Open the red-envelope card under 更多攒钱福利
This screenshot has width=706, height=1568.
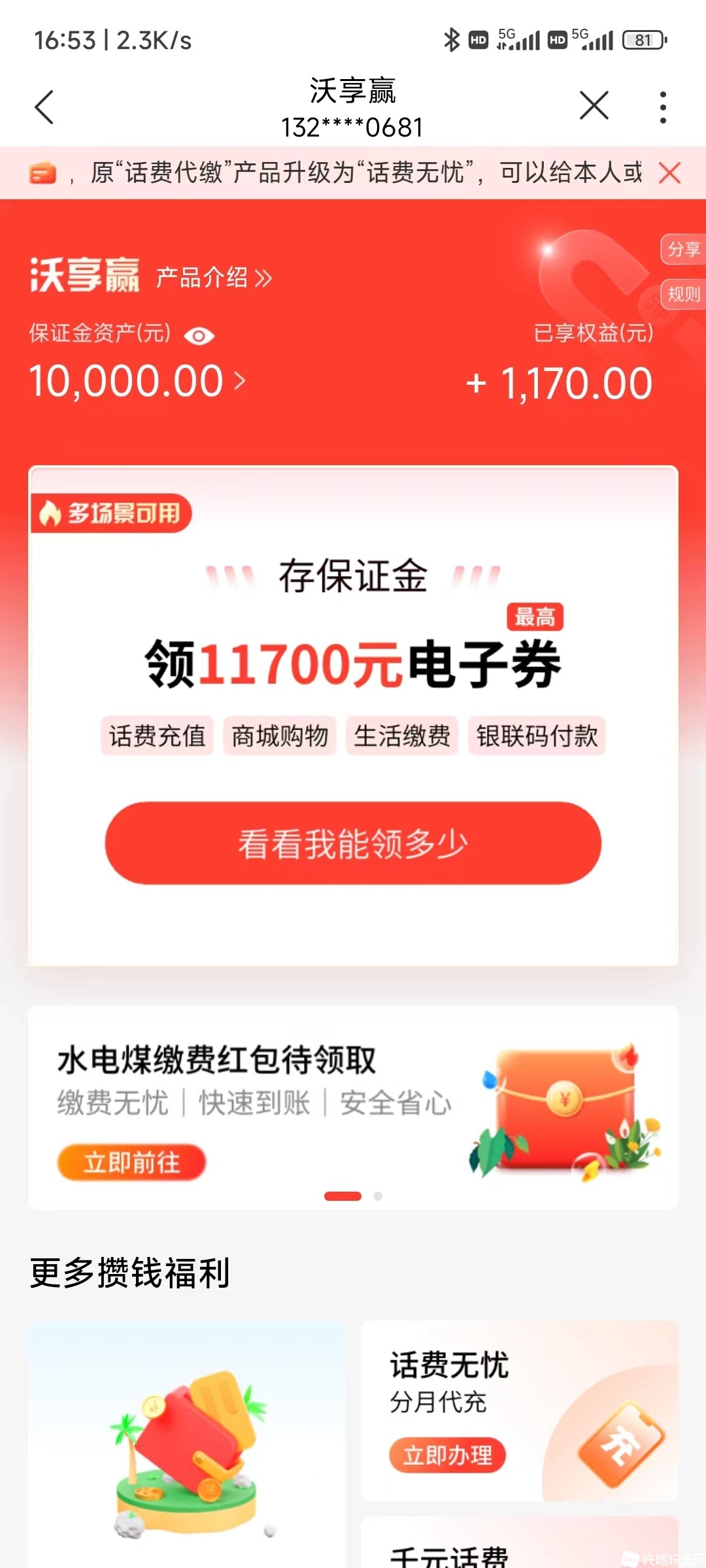[187, 1444]
